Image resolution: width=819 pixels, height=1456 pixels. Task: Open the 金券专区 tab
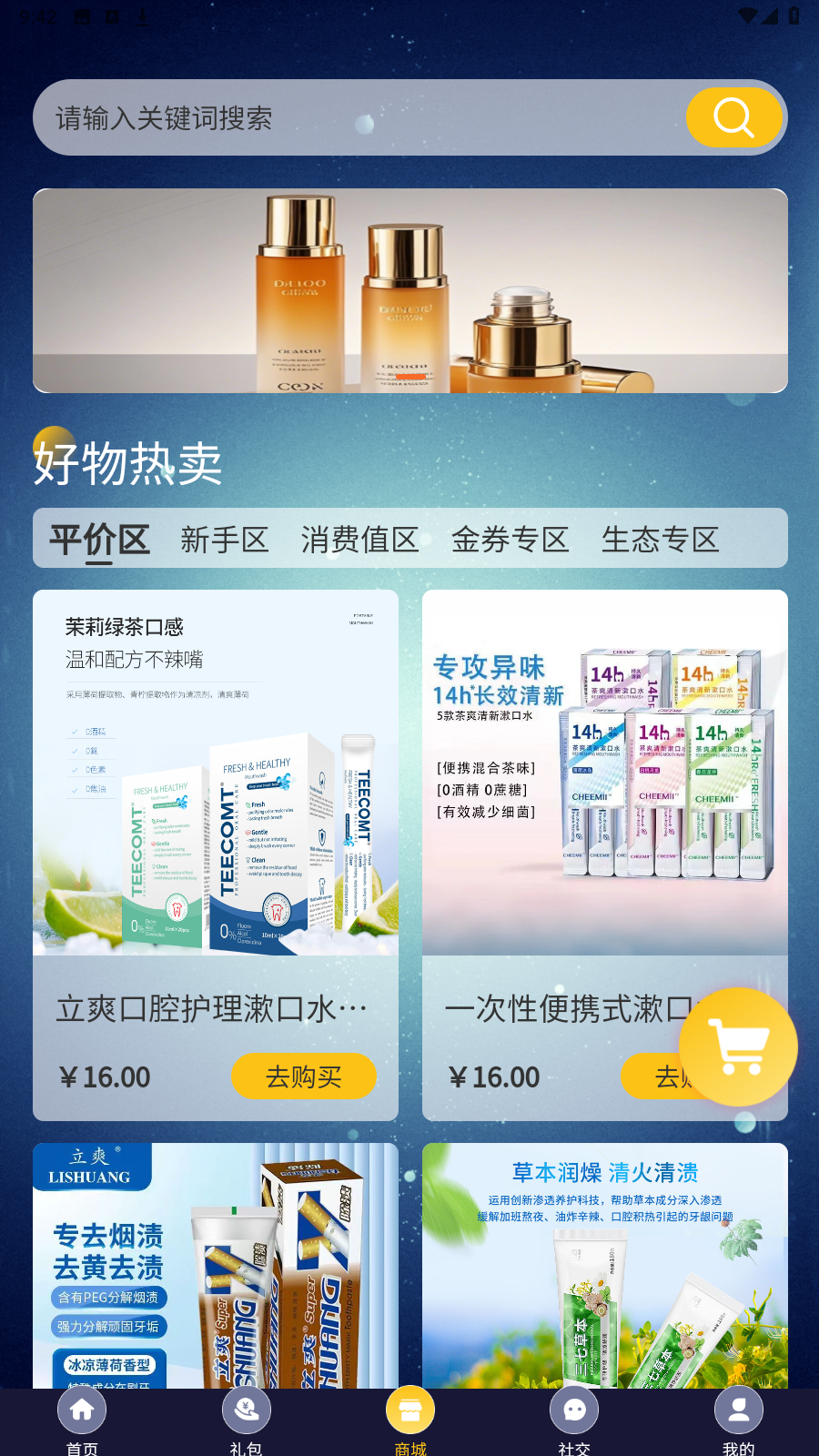tap(510, 540)
